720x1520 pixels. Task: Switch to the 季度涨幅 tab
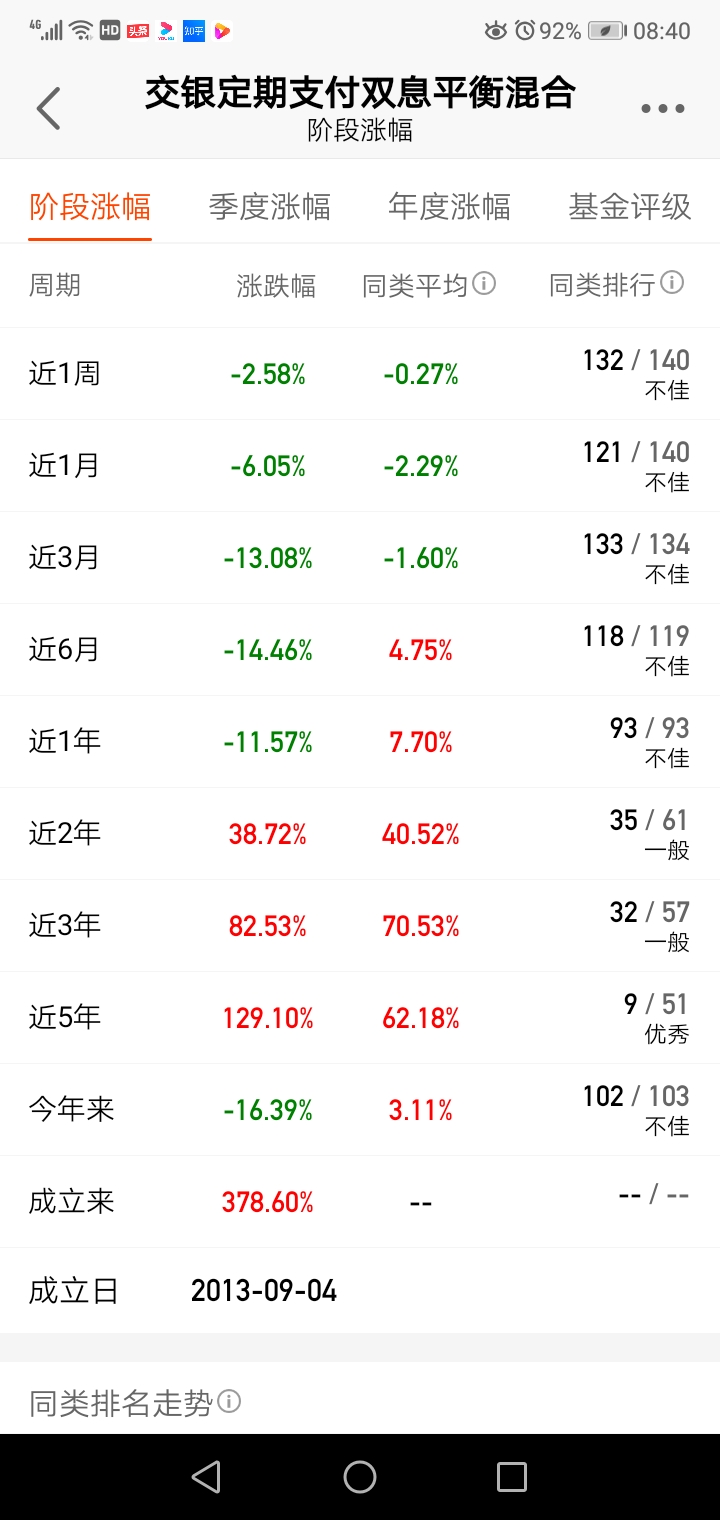[x=269, y=207]
